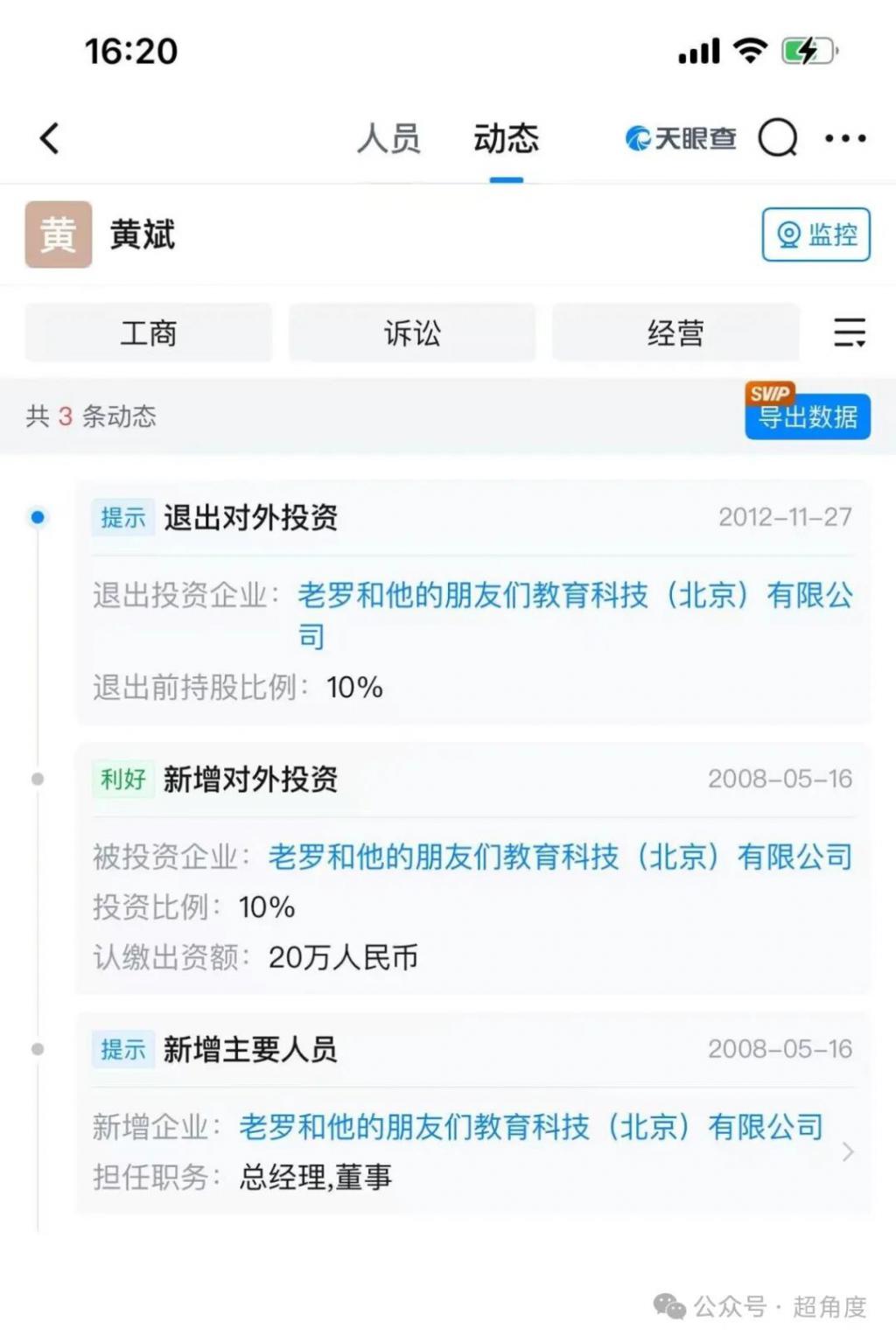
Task: Switch to the 人员 tab
Action: 388,138
